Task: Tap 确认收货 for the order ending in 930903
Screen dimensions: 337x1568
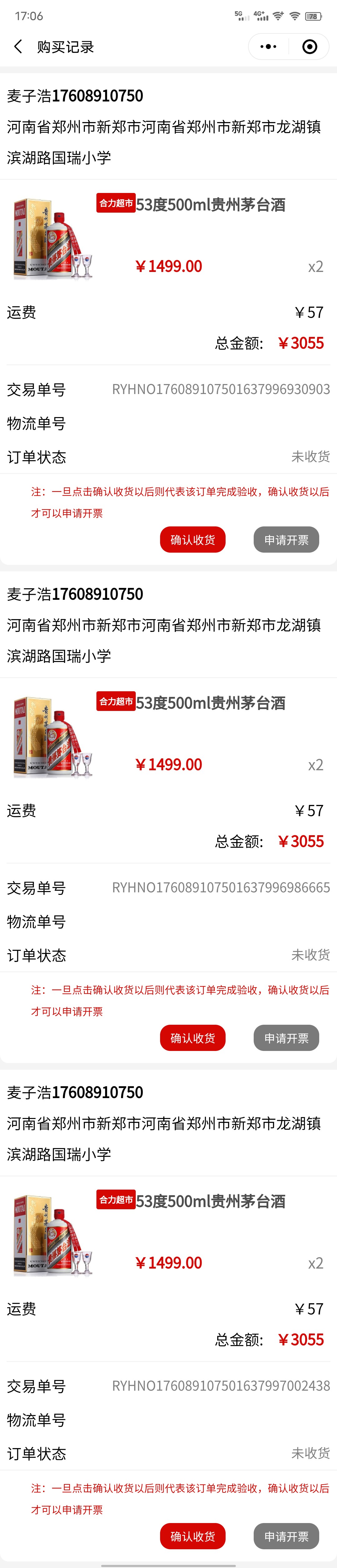Action: [x=193, y=540]
